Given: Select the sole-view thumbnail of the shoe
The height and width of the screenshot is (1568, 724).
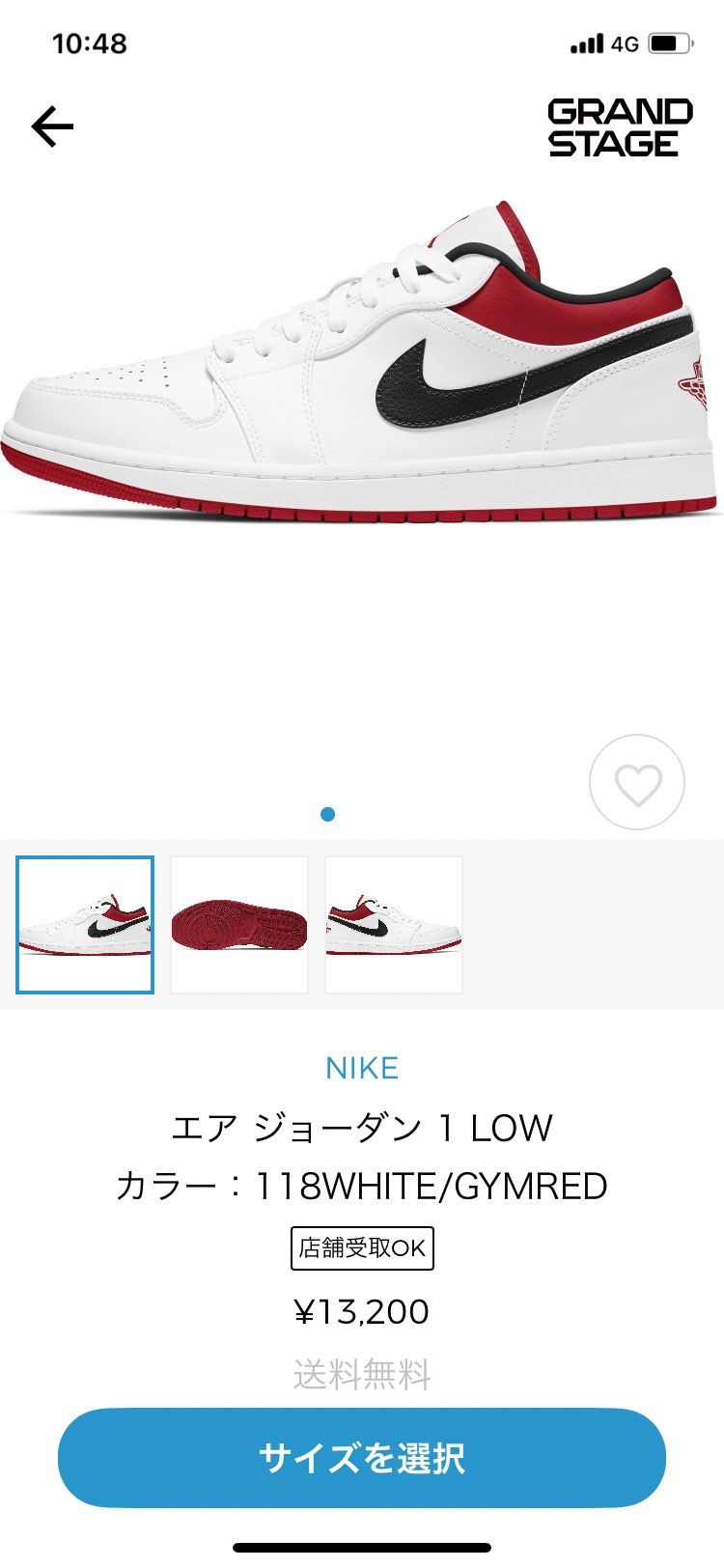Looking at the screenshot, I should pyautogui.click(x=238, y=920).
